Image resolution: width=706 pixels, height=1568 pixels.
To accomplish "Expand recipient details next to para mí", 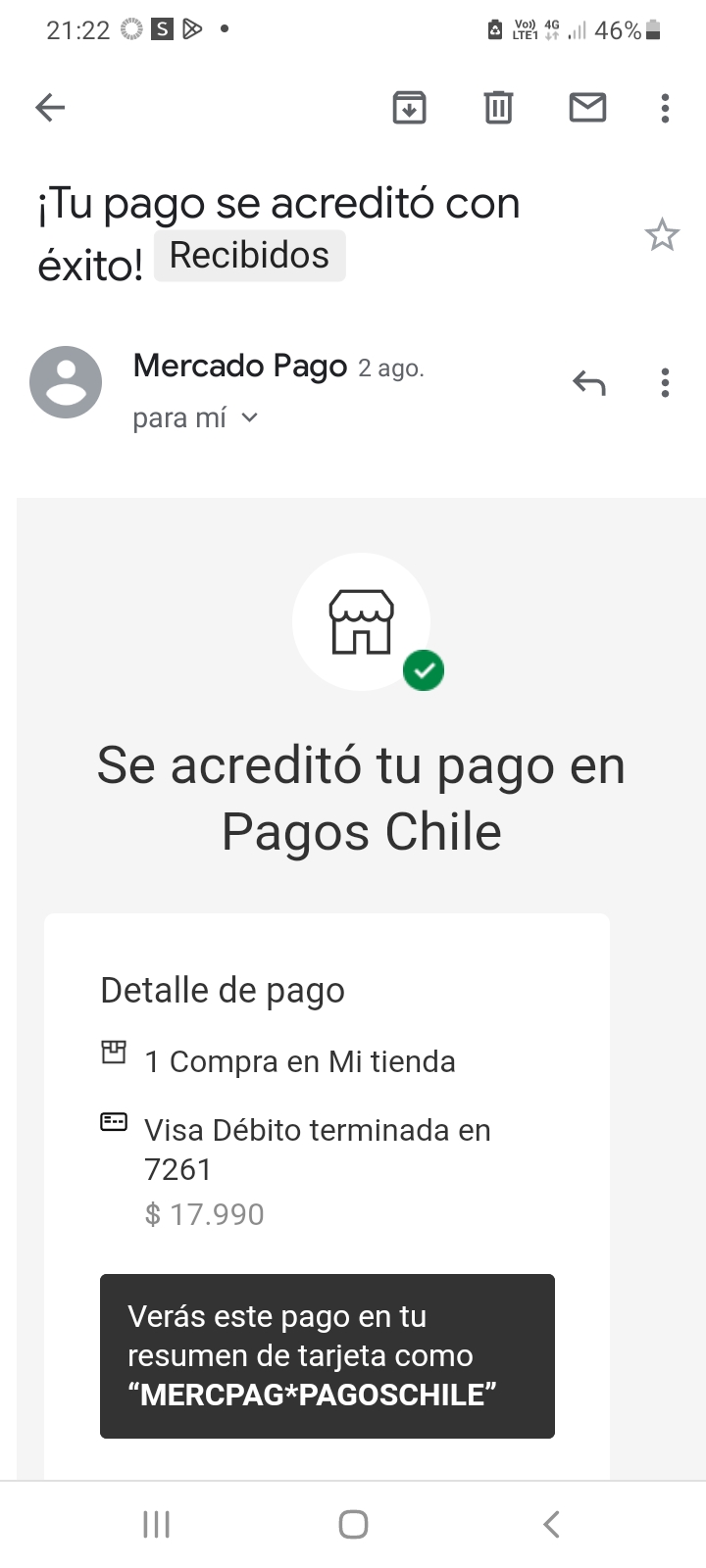I will pos(250,418).
